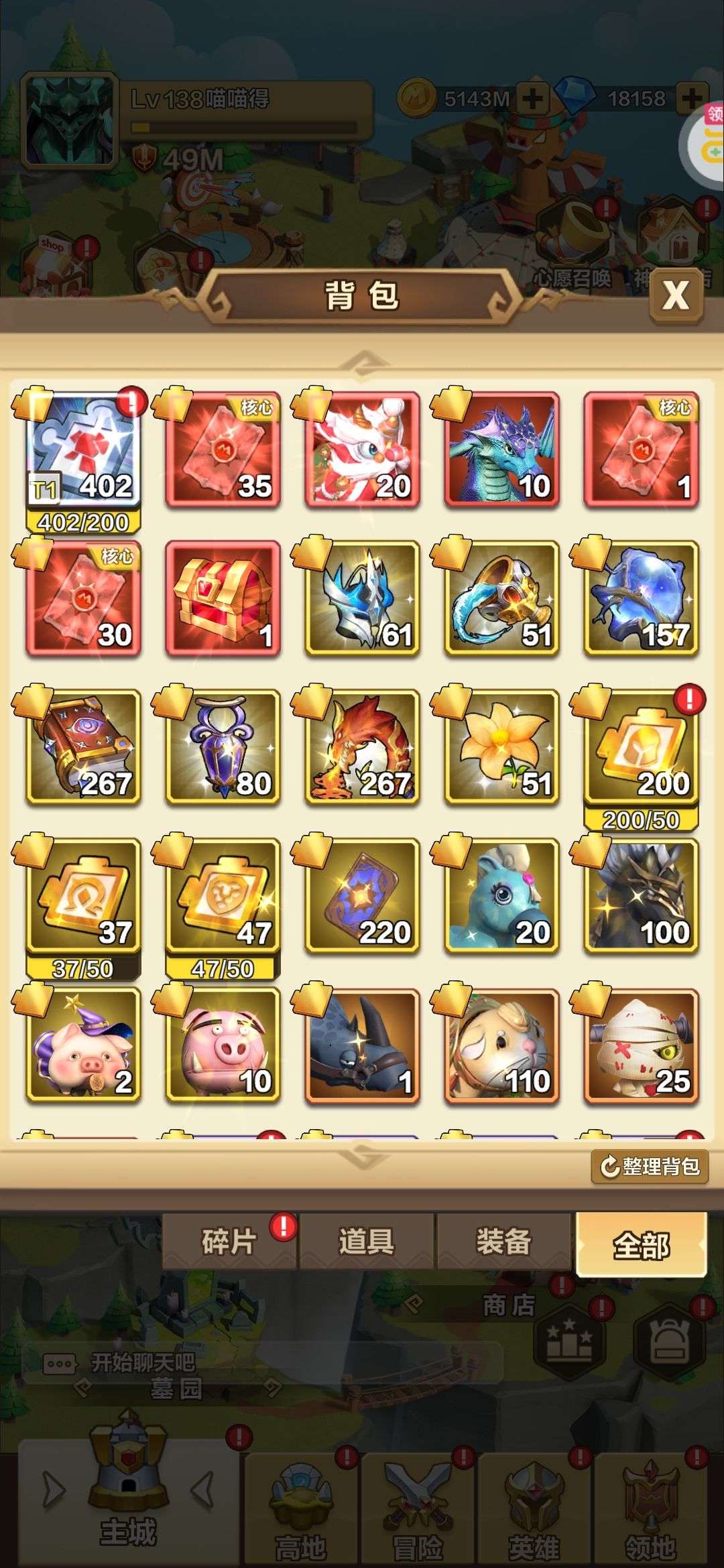Screen dimensions: 724x1568
Task: Close the 背包 backpack window
Action: tap(676, 296)
